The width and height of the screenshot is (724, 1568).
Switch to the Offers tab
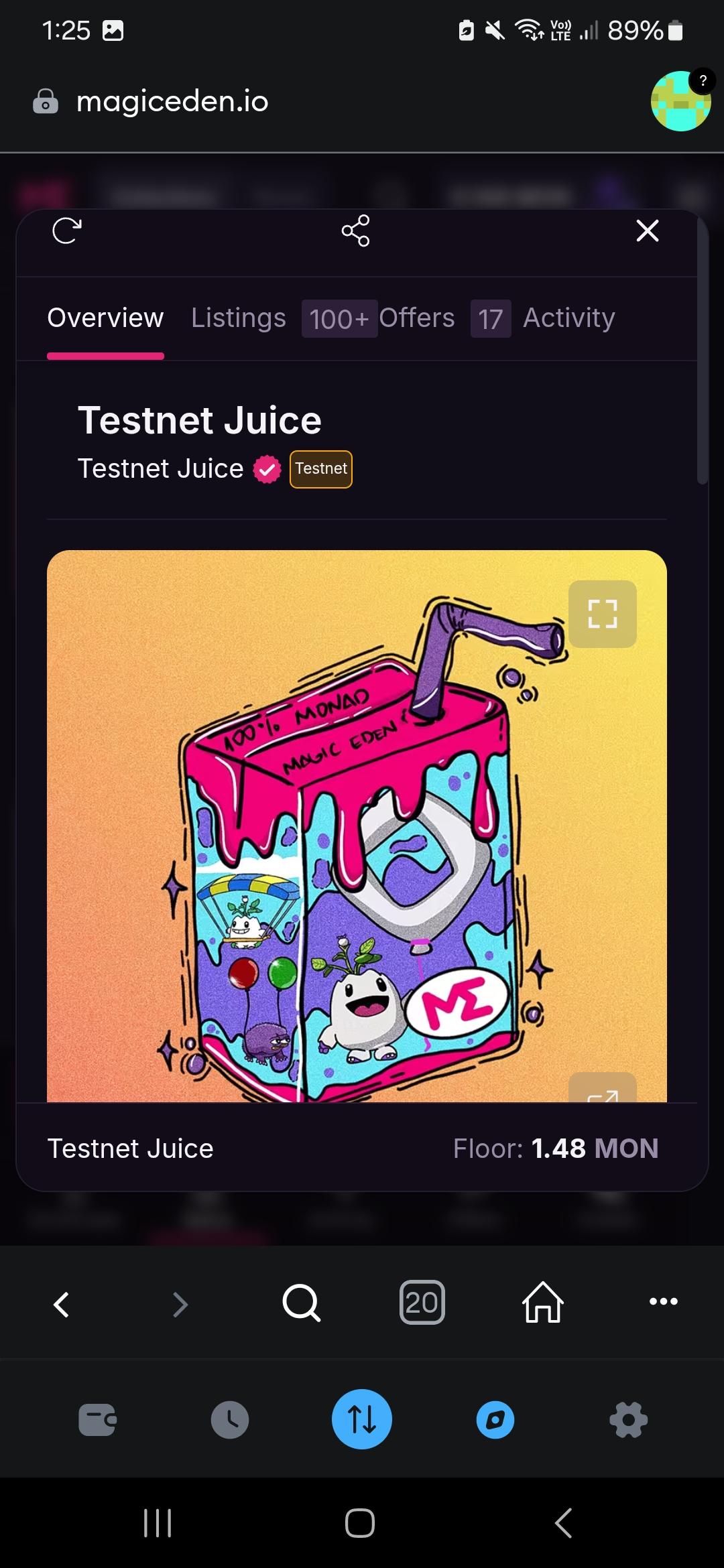[x=417, y=318]
